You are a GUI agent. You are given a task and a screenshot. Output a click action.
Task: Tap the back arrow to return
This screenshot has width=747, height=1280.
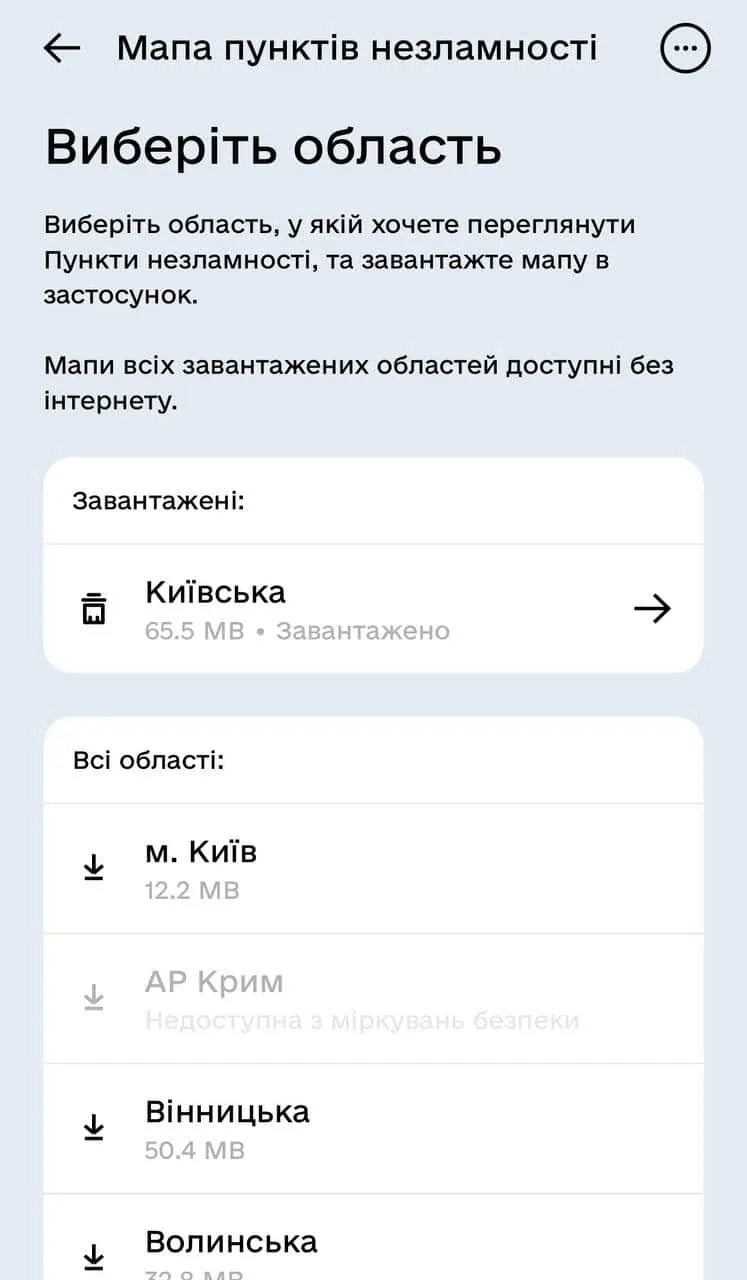[60, 47]
